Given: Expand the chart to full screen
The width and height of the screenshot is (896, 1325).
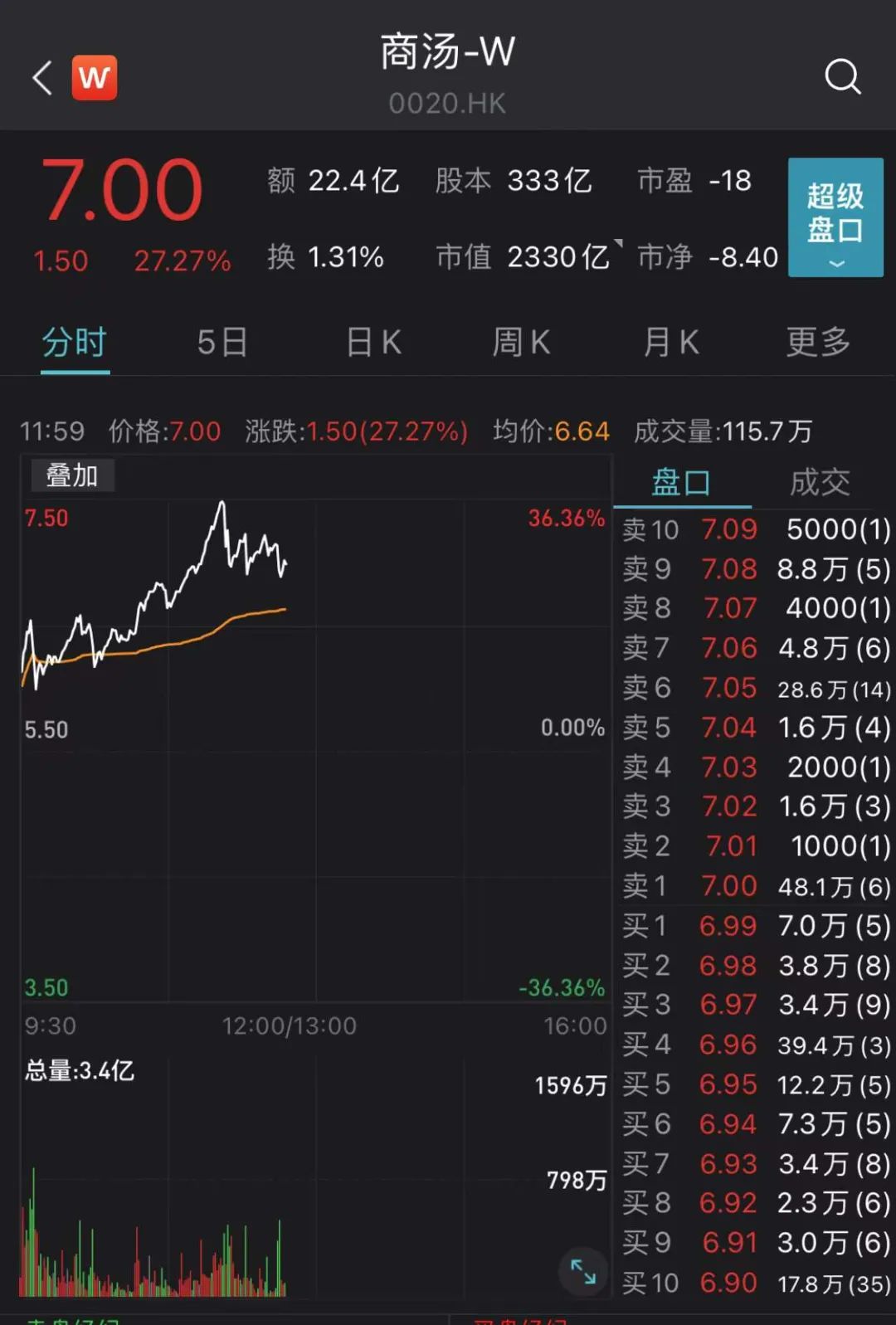Looking at the screenshot, I should pos(582,1271).
